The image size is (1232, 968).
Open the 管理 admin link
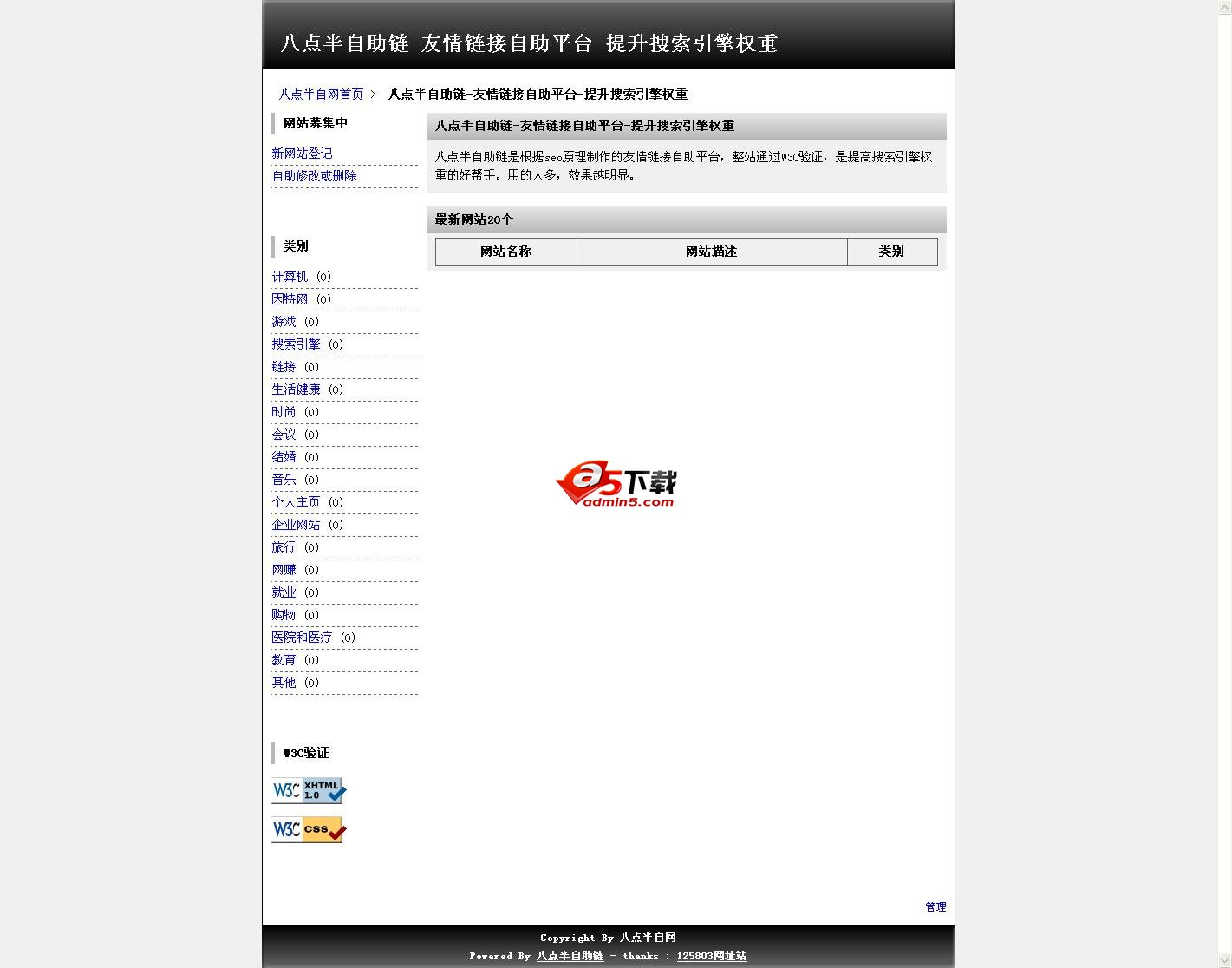(x=935, y=907)
